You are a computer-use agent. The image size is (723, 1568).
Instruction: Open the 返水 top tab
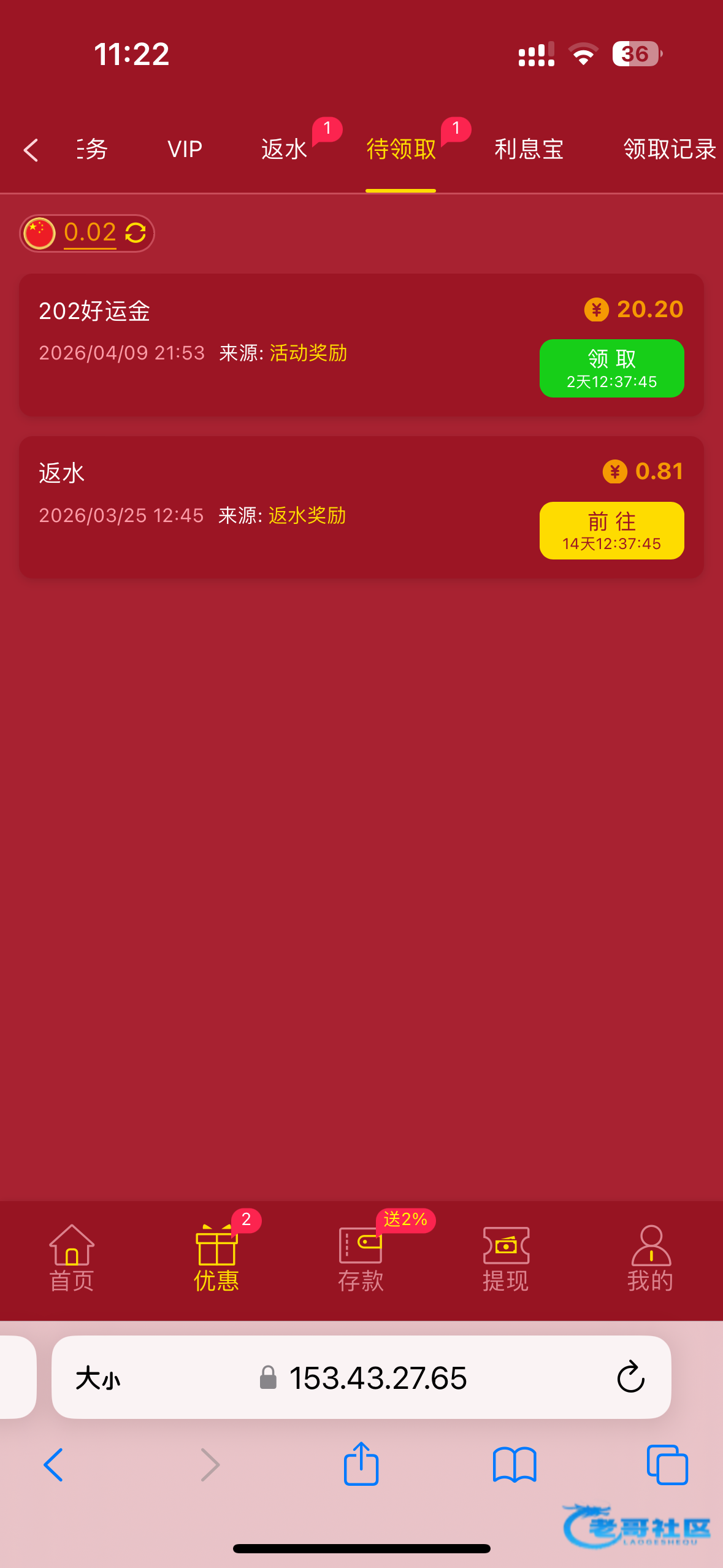tap(284, 149)
